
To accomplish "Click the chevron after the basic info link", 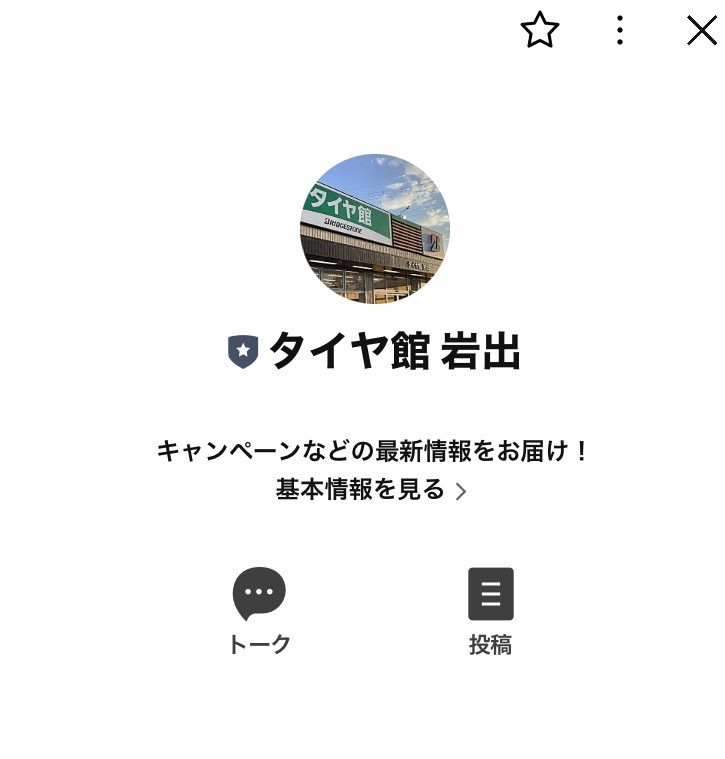I will click(459, 491).
